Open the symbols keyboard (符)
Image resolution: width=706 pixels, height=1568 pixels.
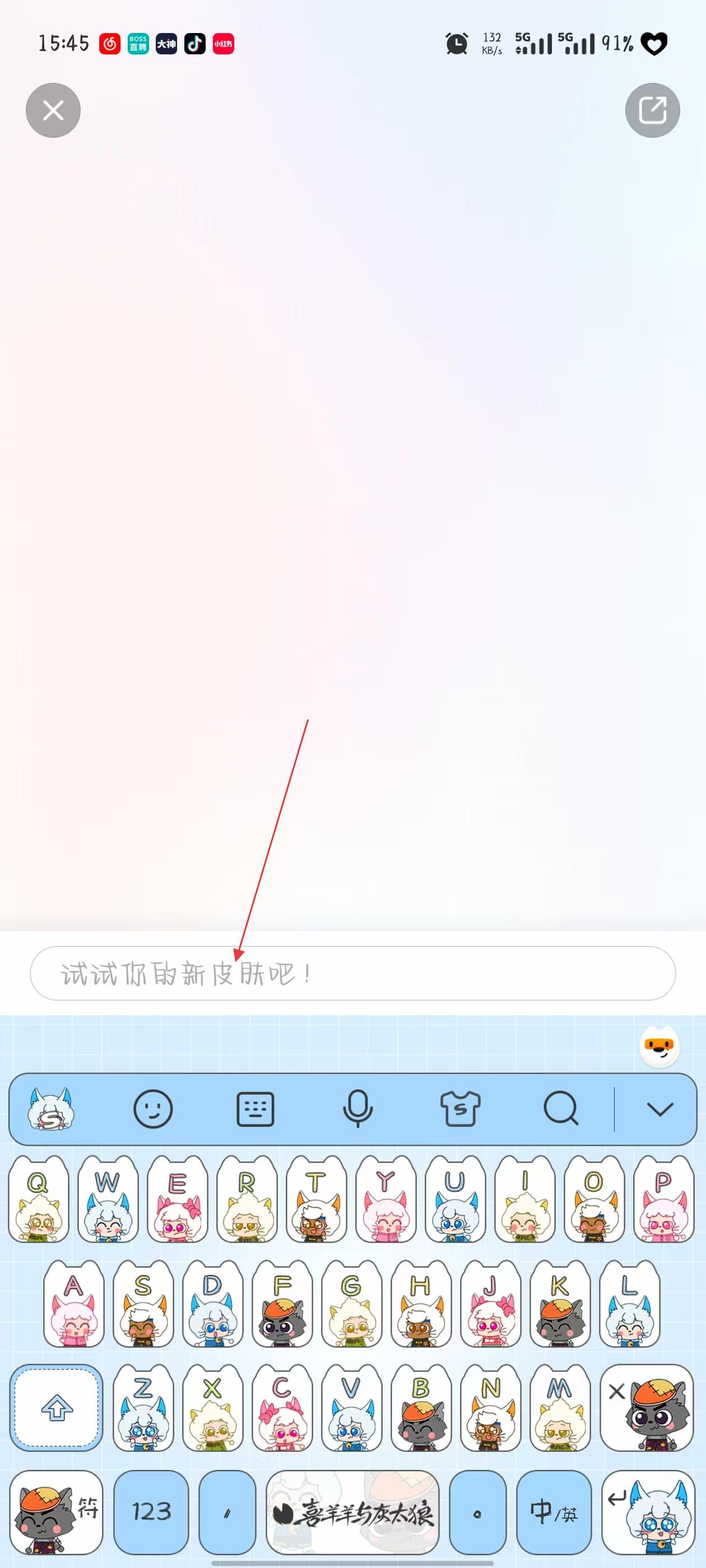(56, 1511)
